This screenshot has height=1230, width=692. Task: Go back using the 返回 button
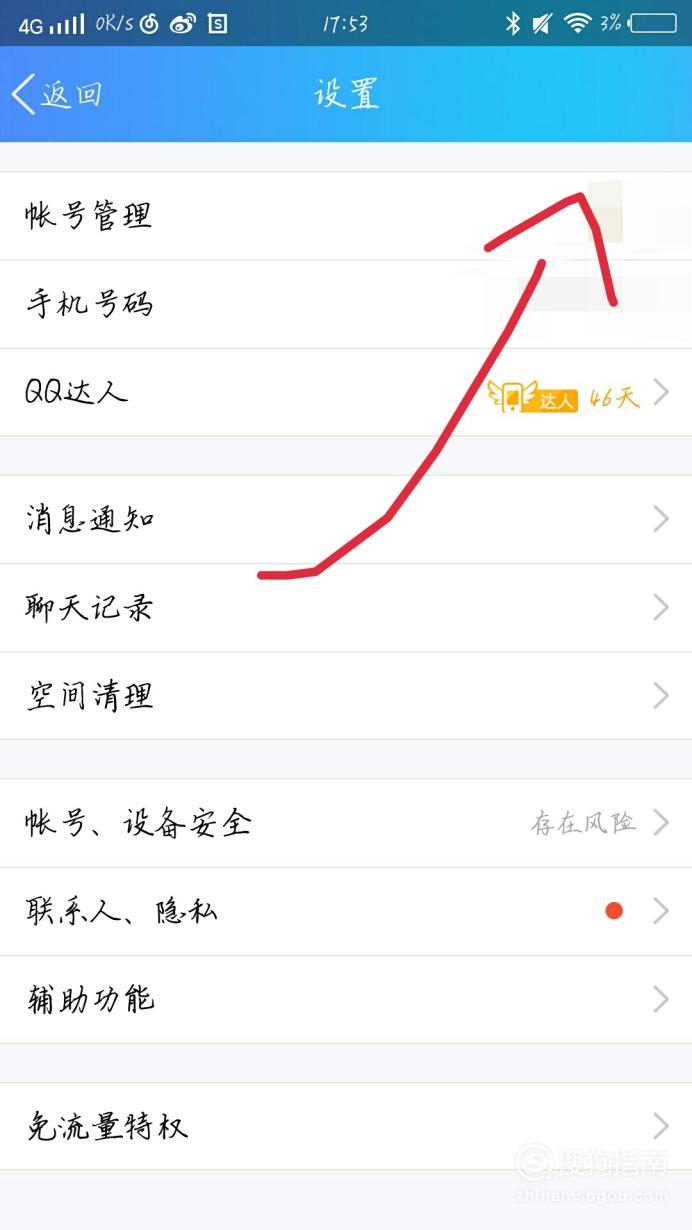(57, 94)
